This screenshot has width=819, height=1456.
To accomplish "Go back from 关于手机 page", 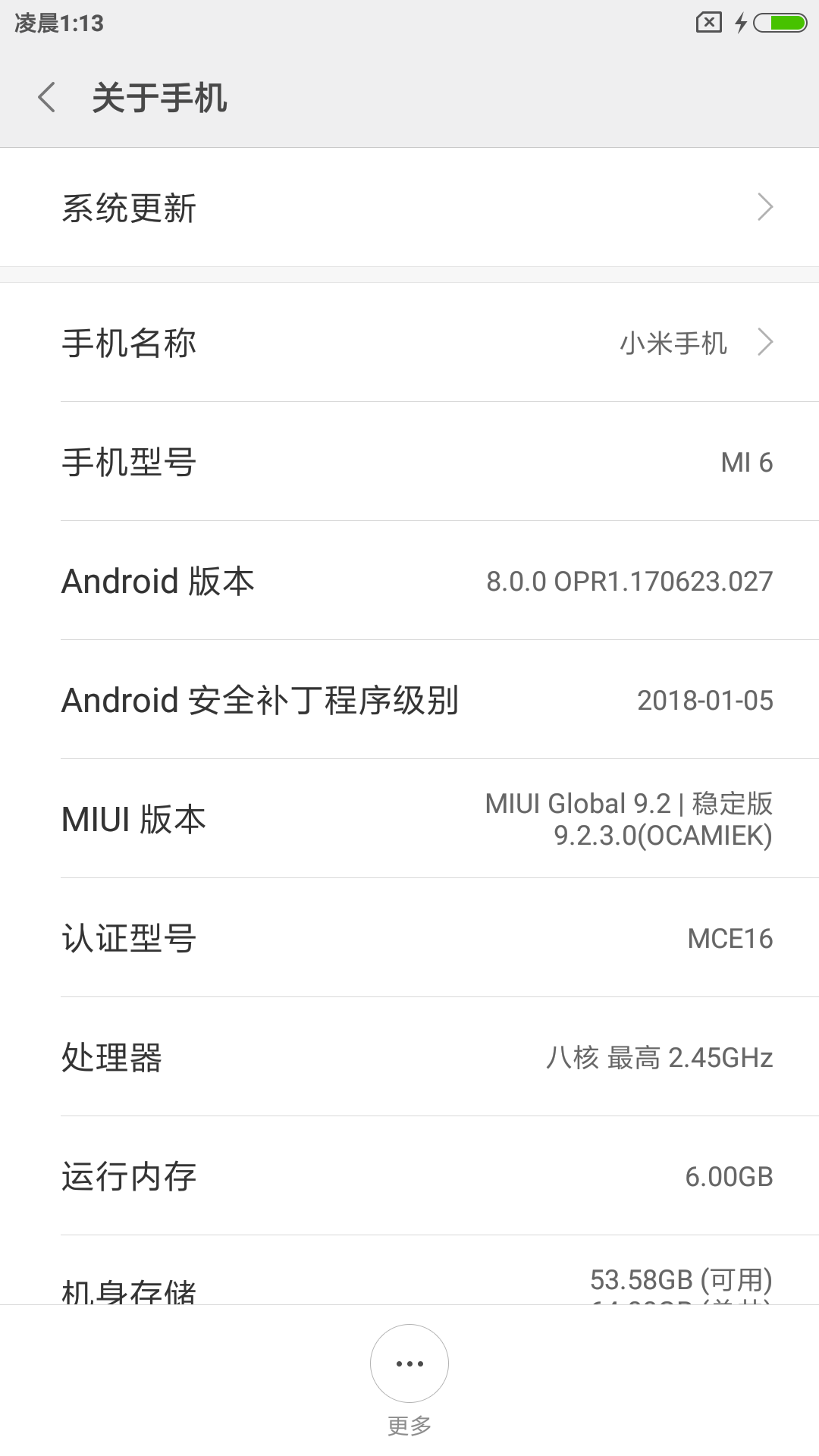I will point(47,98).
